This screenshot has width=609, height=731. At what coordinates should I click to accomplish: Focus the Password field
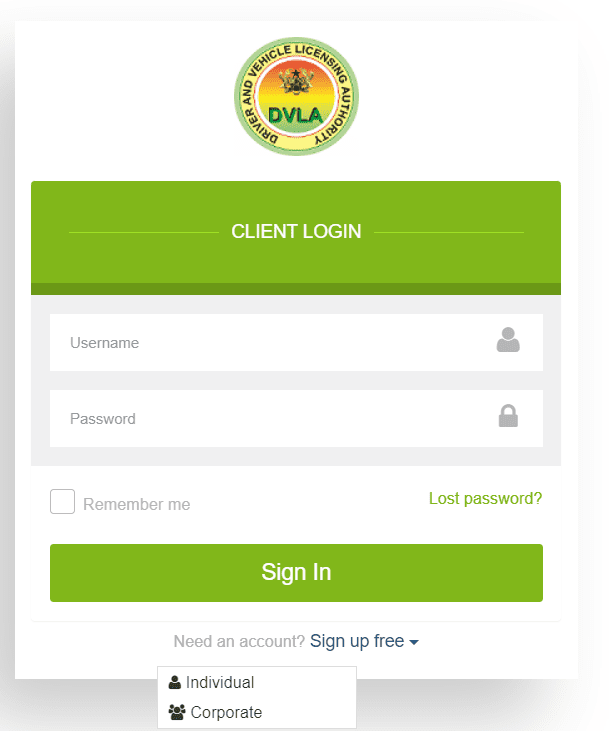(280, 419)
